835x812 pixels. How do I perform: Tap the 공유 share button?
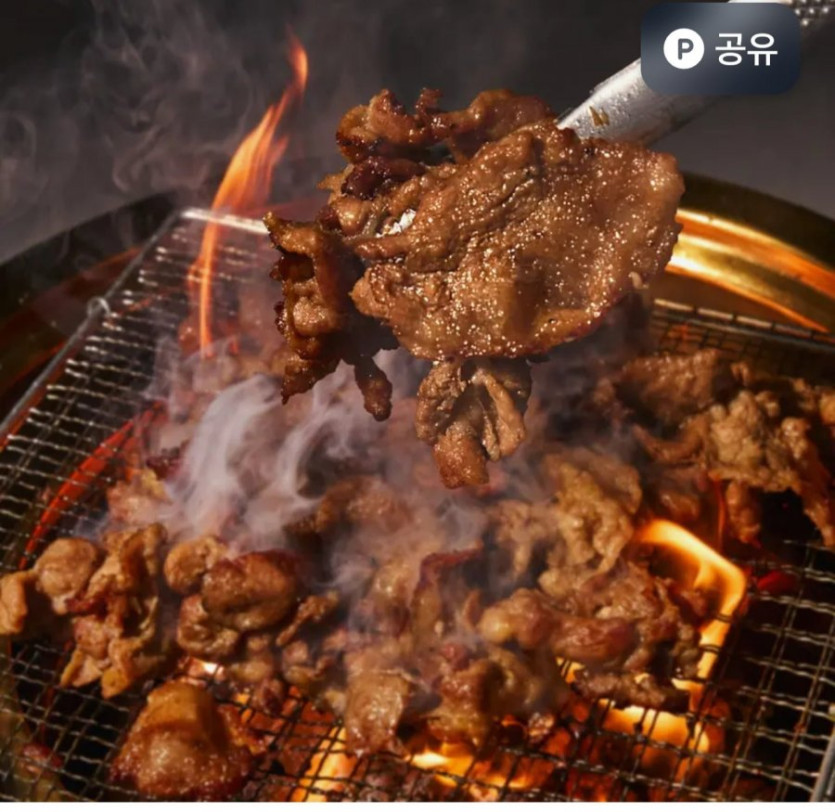720,49
